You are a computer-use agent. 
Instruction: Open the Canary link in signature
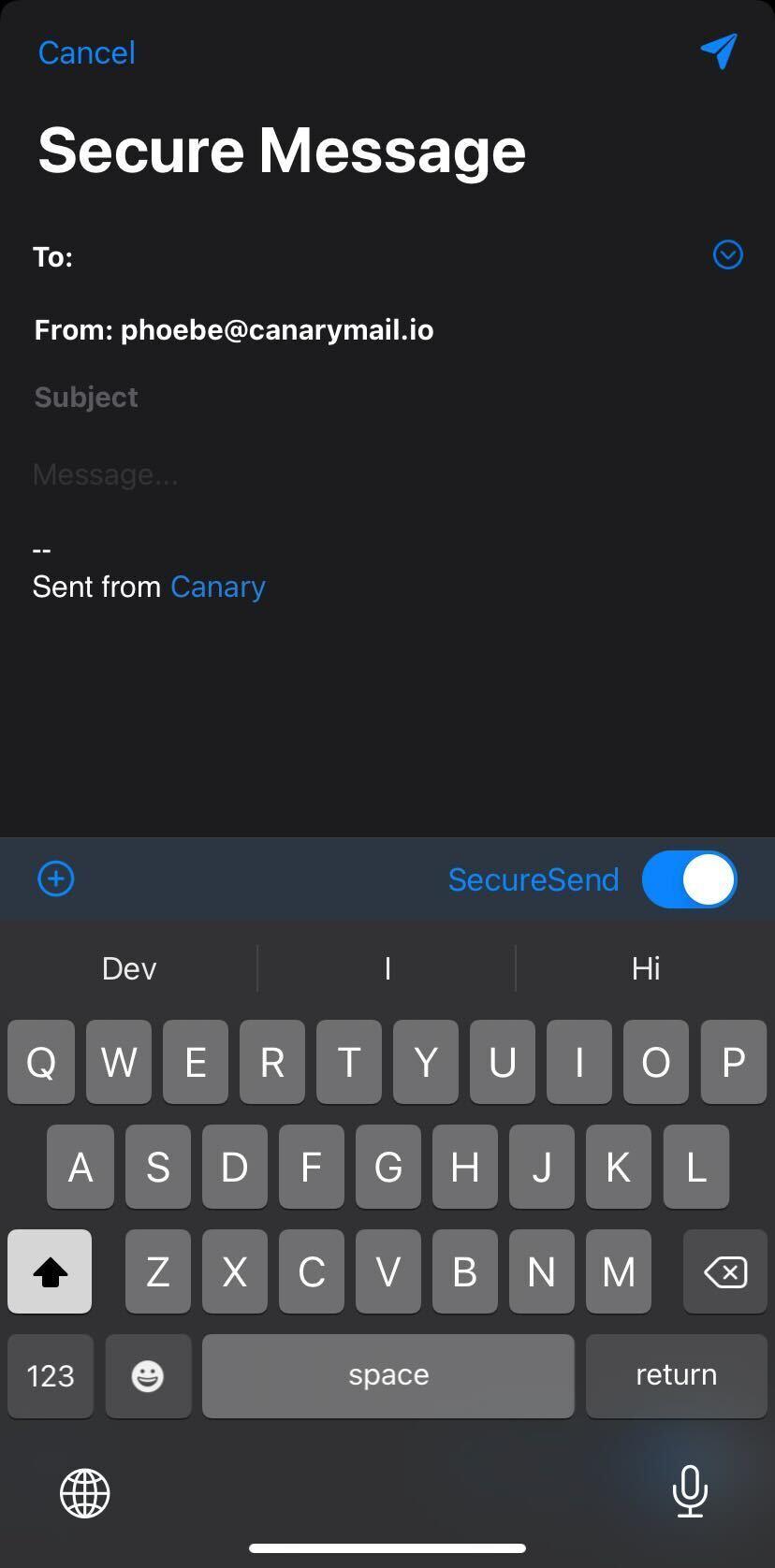click(x=218, y=587)
